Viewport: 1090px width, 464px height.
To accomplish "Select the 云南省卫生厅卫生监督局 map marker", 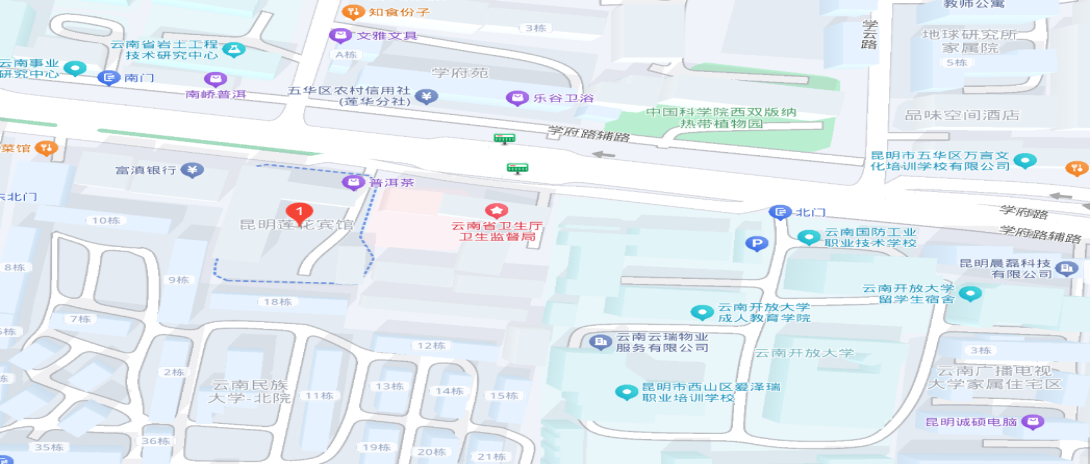I will pos(495,210).
